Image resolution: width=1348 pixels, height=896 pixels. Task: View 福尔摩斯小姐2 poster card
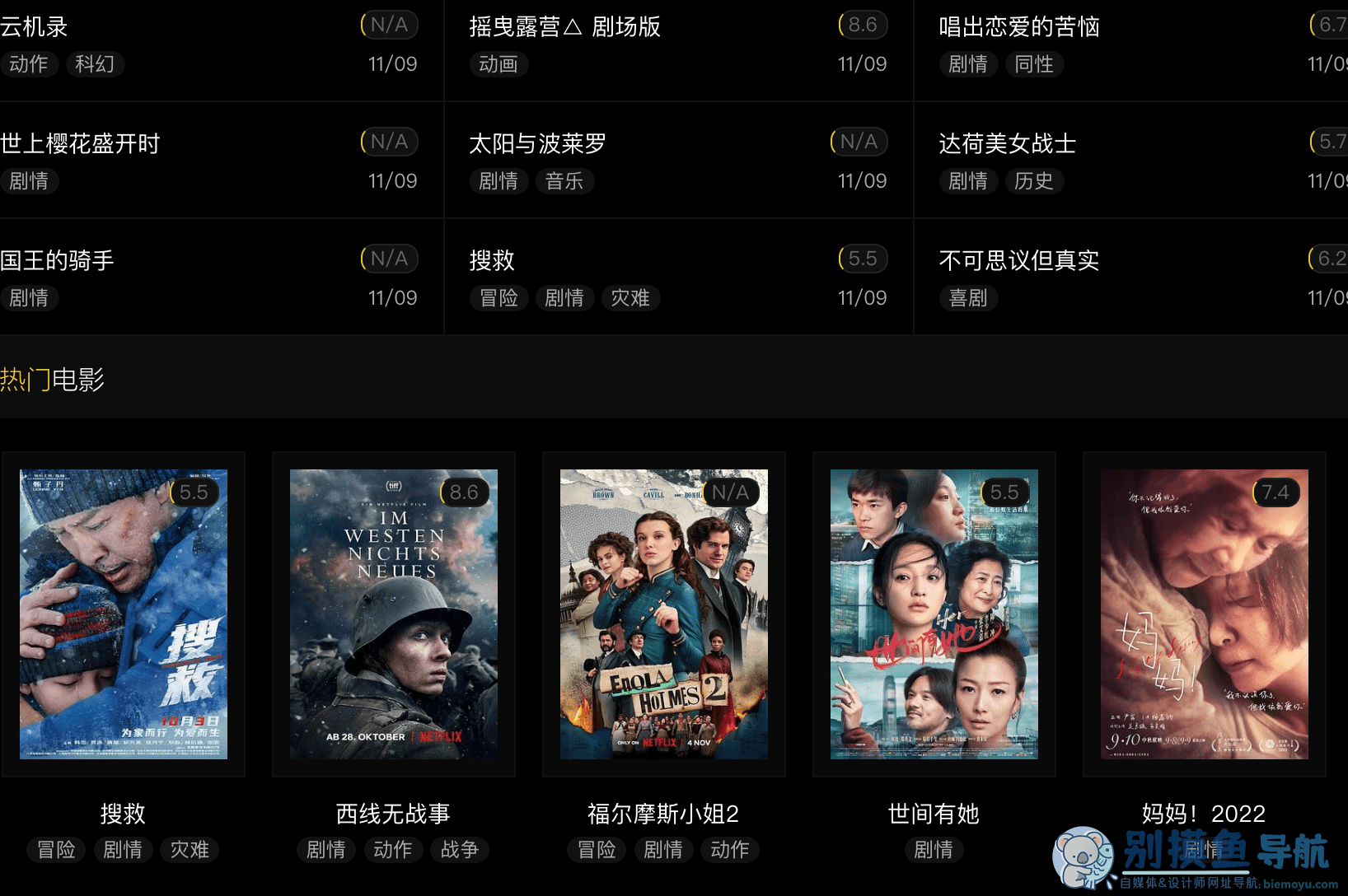point(664,614)
